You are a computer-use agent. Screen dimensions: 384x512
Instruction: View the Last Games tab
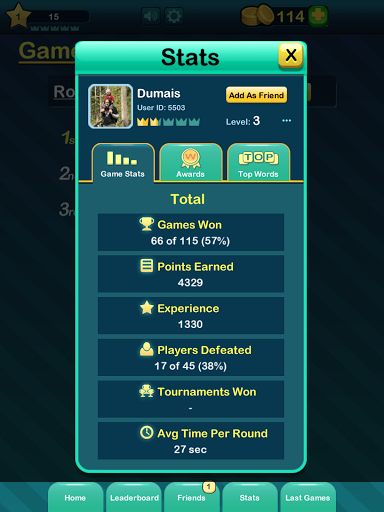point(308,497)
